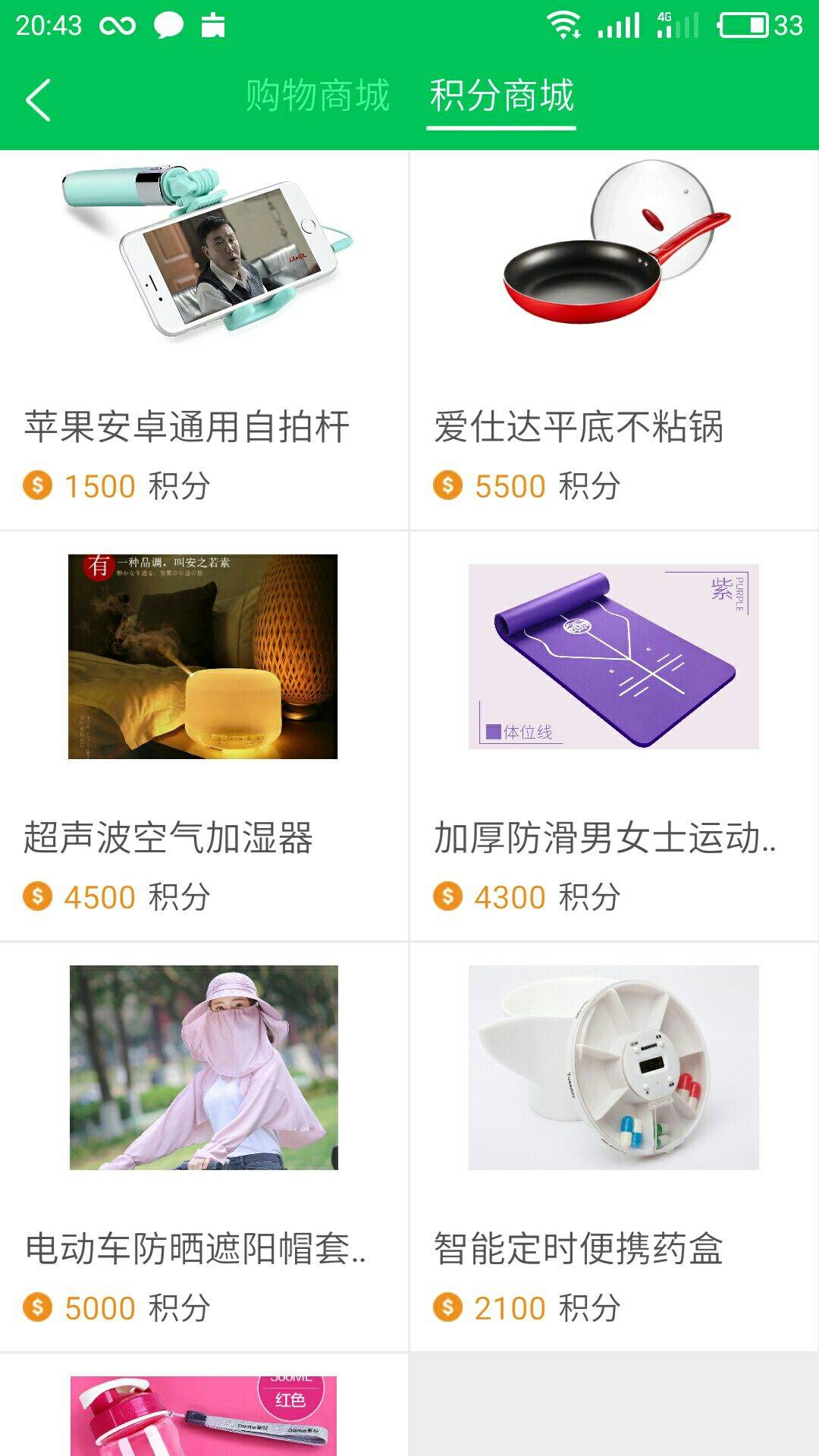Image resolution: width=819 pixels, height=1456 pixels.
Task: Select the 积分商城 tab
Action: click(x=501, y=96)
